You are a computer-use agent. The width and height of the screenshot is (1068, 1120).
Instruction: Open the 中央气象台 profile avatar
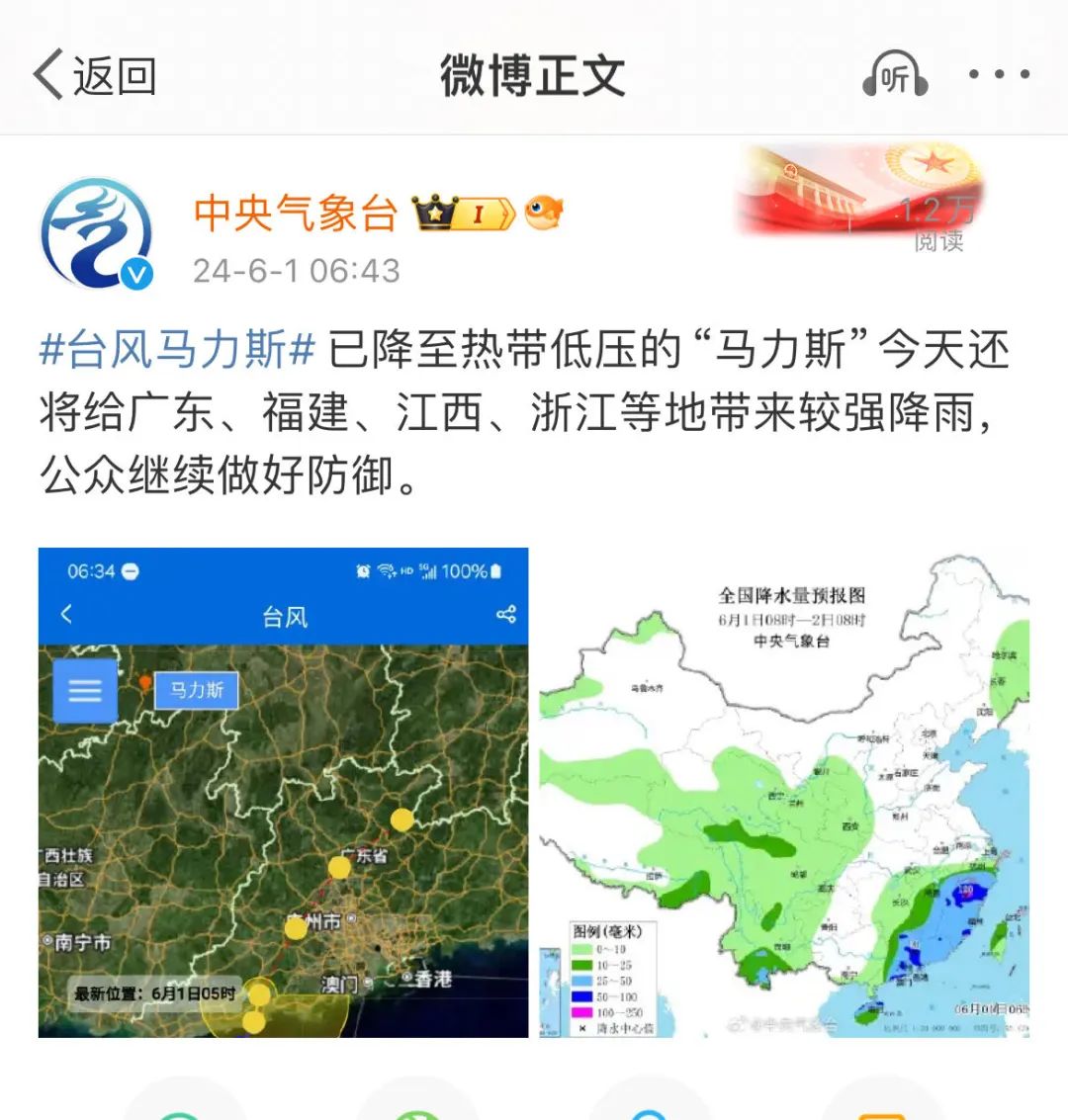pyautogui.click(x=96, y=234)
